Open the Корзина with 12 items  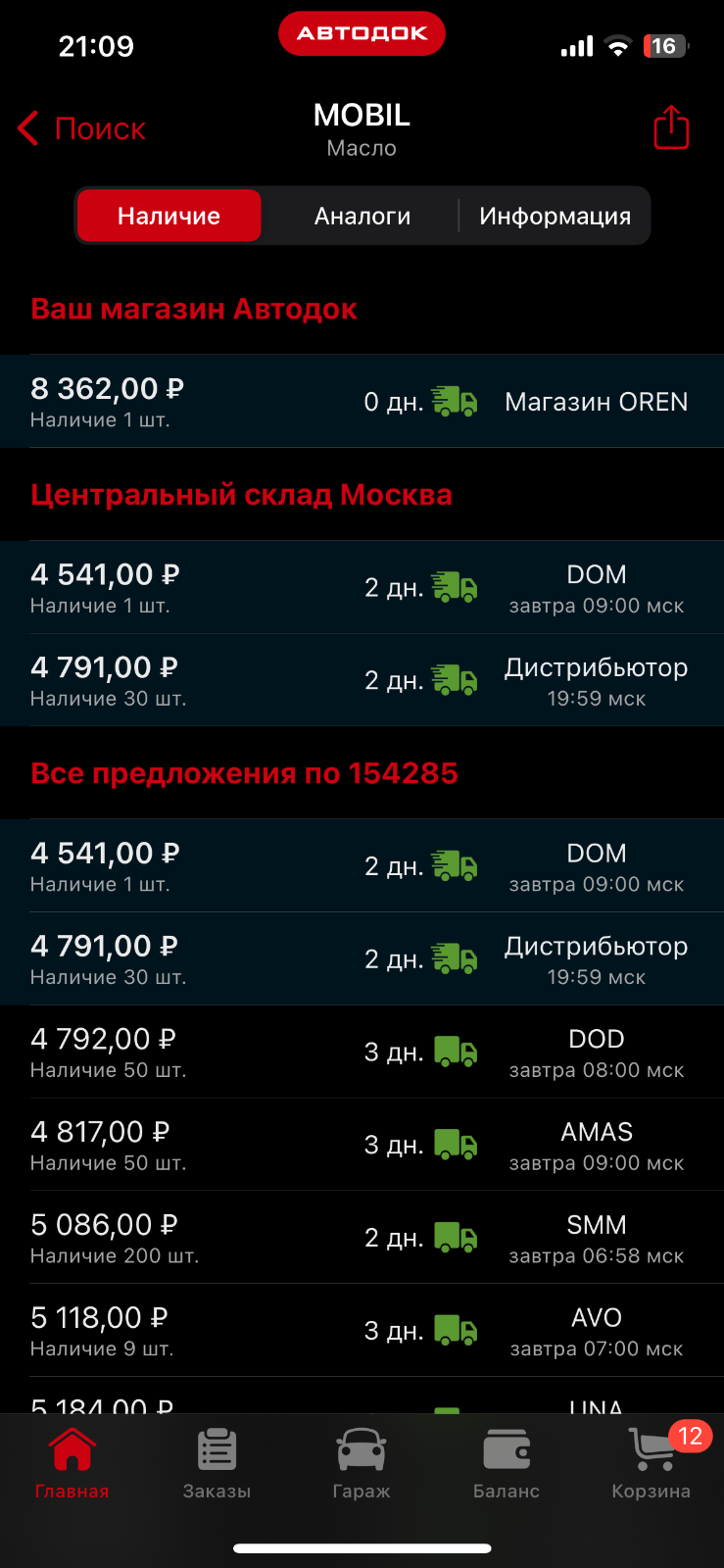[x=652, y=1464]
